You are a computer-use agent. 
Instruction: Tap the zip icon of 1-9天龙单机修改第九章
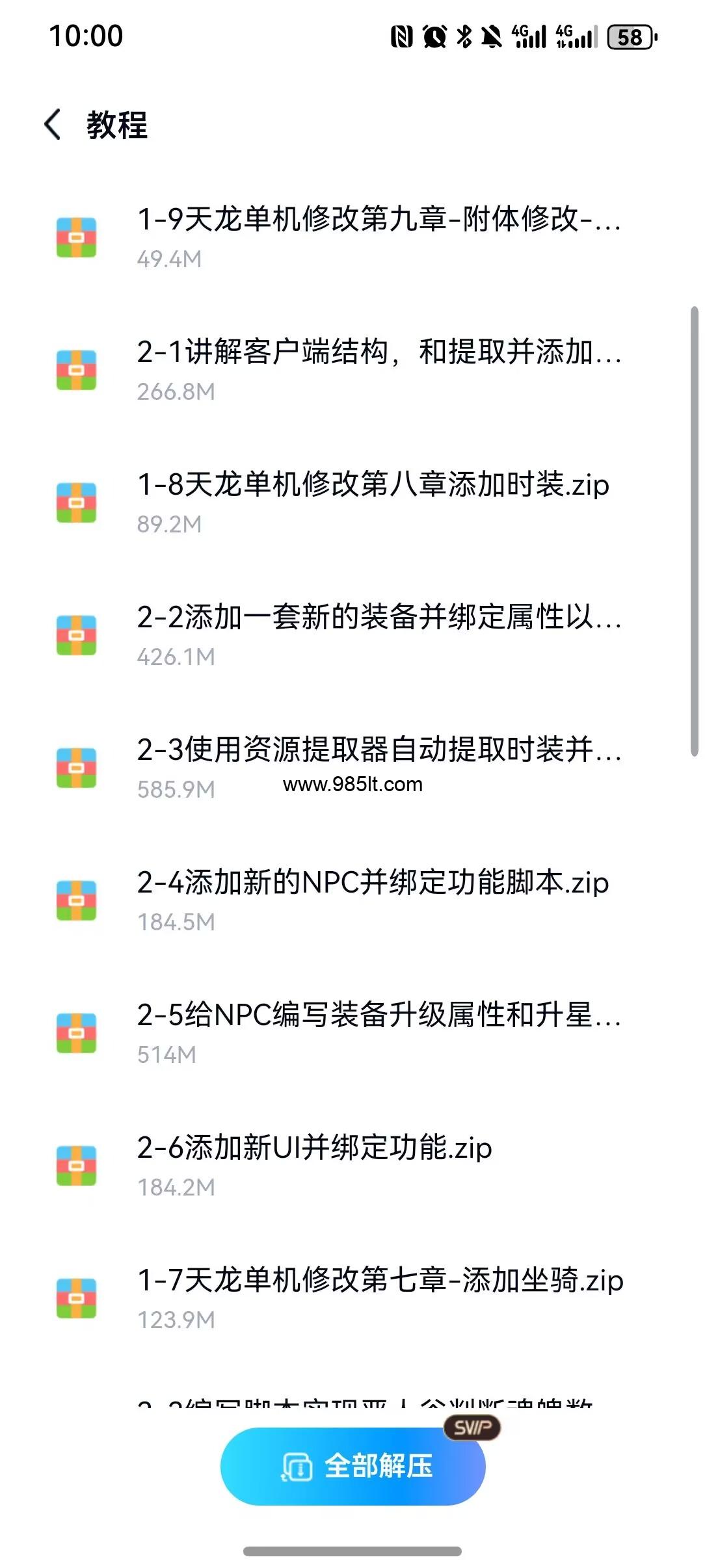pyautogui.click(x=76, y=236)
